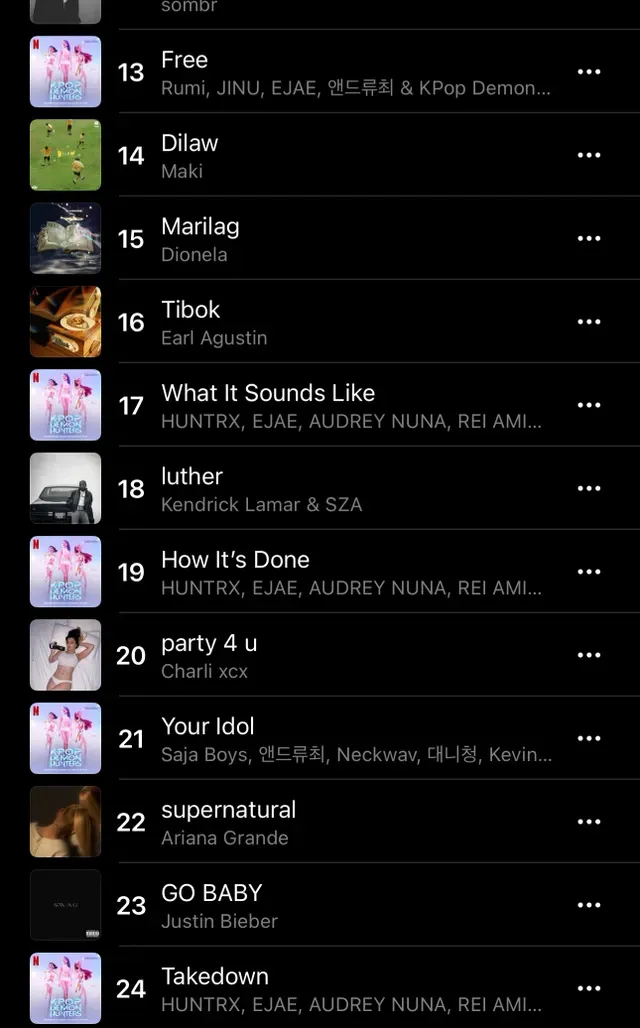Image resolution: width=640 pixels, height=1028 pixels.
Task: Open more options for Free
Action: pyautogui.click(x=589, y=72)
